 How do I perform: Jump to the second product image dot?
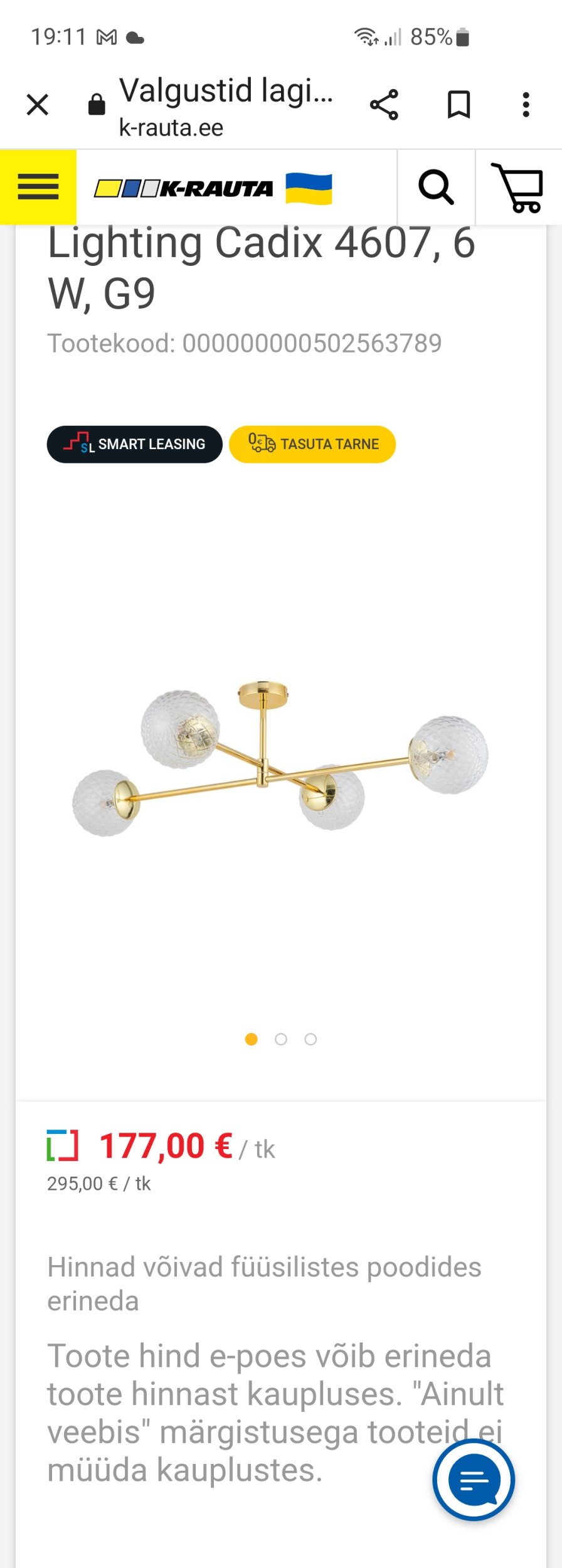281,1039
